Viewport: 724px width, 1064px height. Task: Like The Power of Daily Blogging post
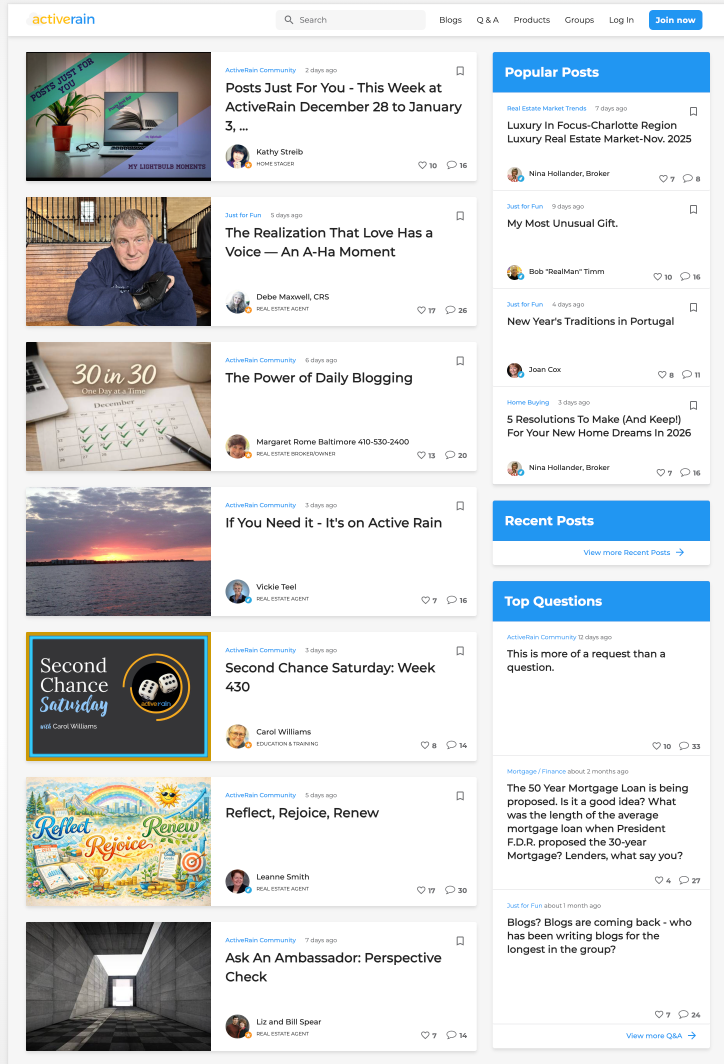click(x=421, y=455)
